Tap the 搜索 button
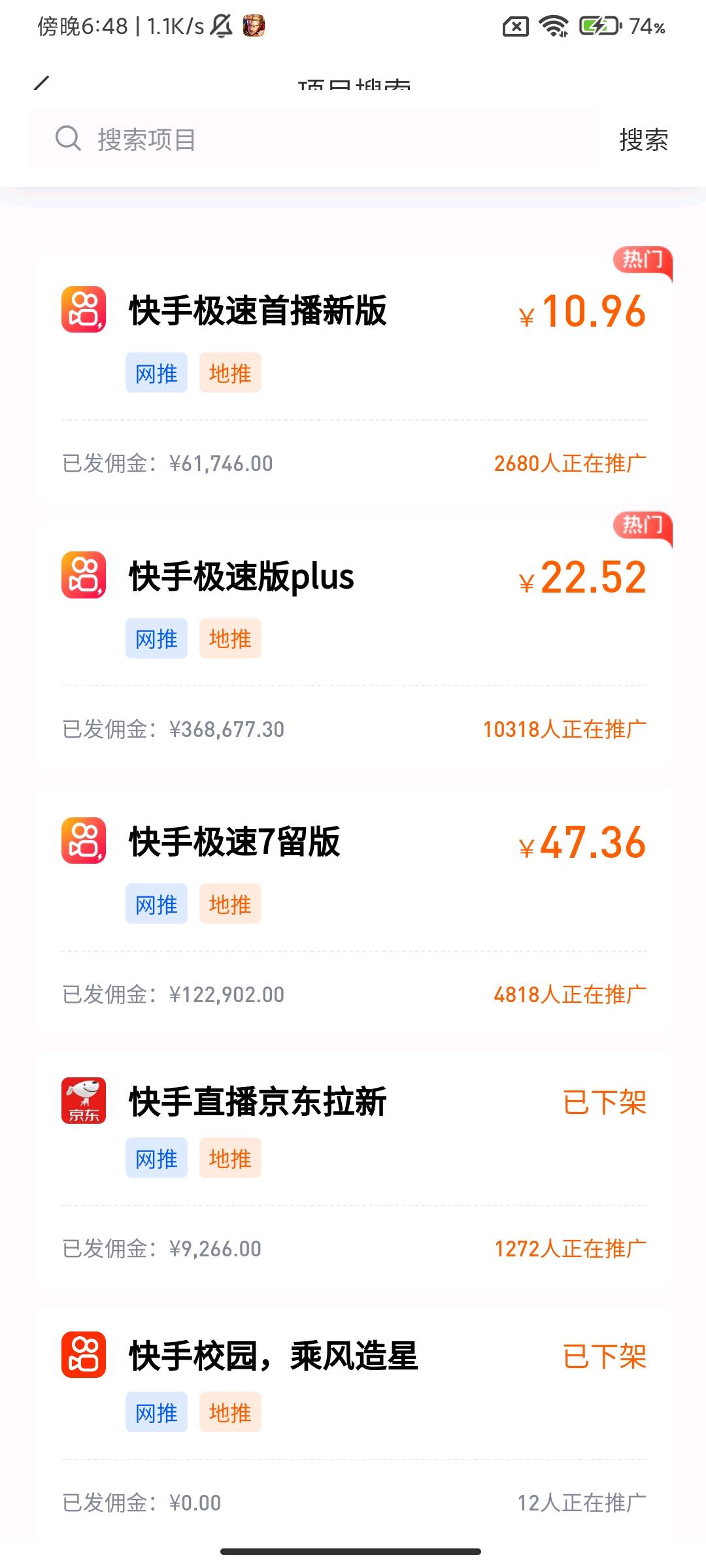 [x=643, y=140]
